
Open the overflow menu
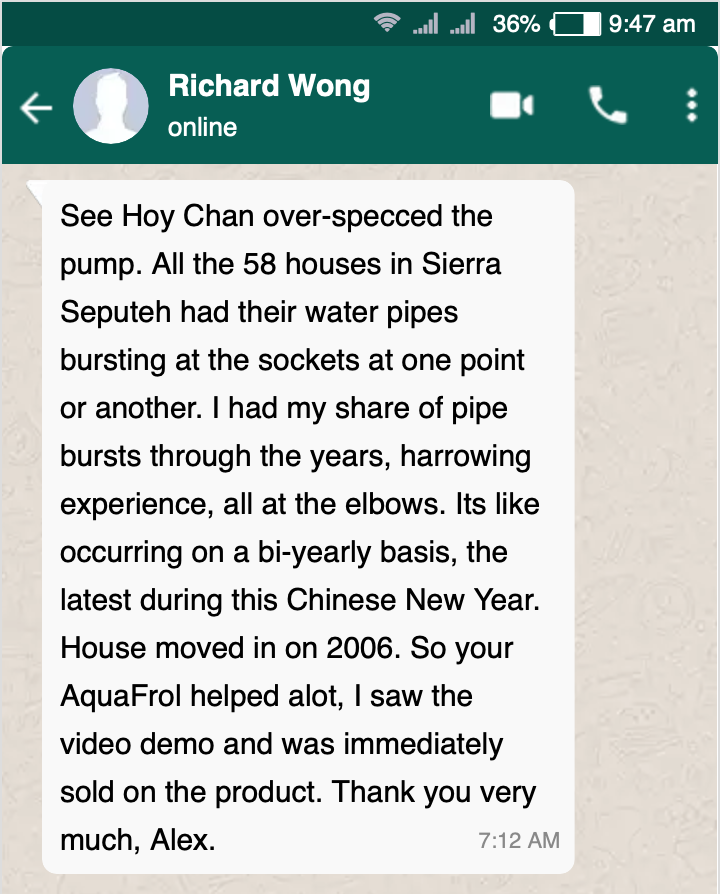click(x=691, y=105)
